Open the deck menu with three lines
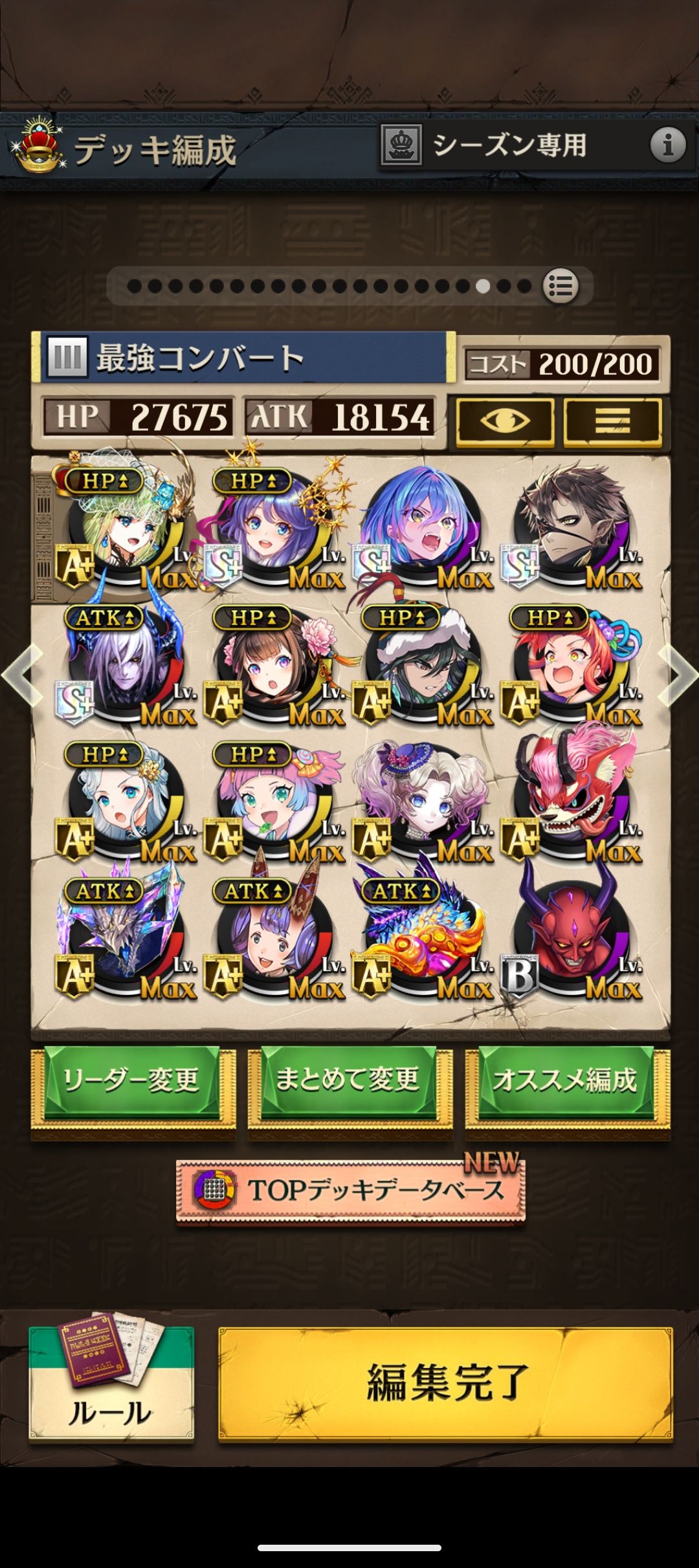 point(612,421)
